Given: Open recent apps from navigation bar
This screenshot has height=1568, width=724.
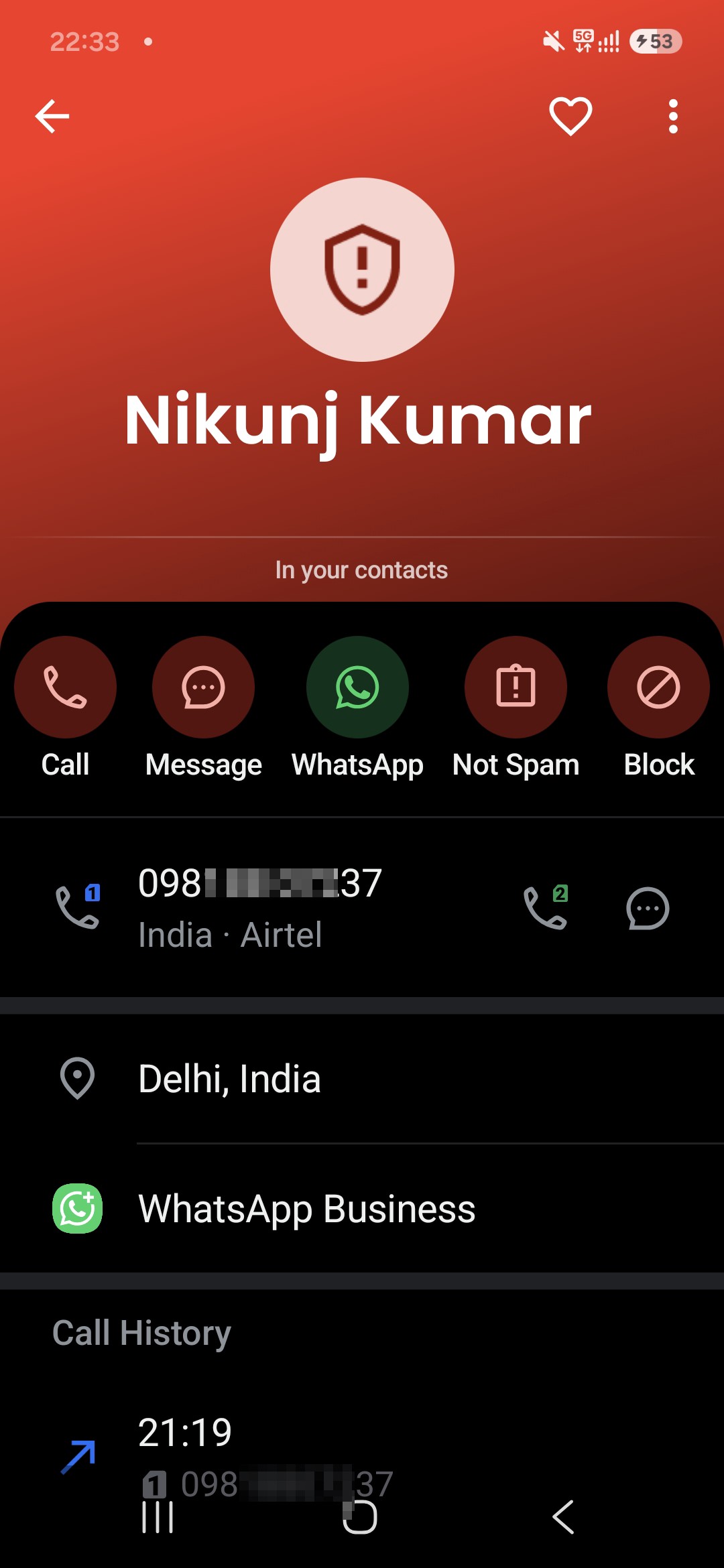Looking at the screenshot, I should tap(158, 1517).
